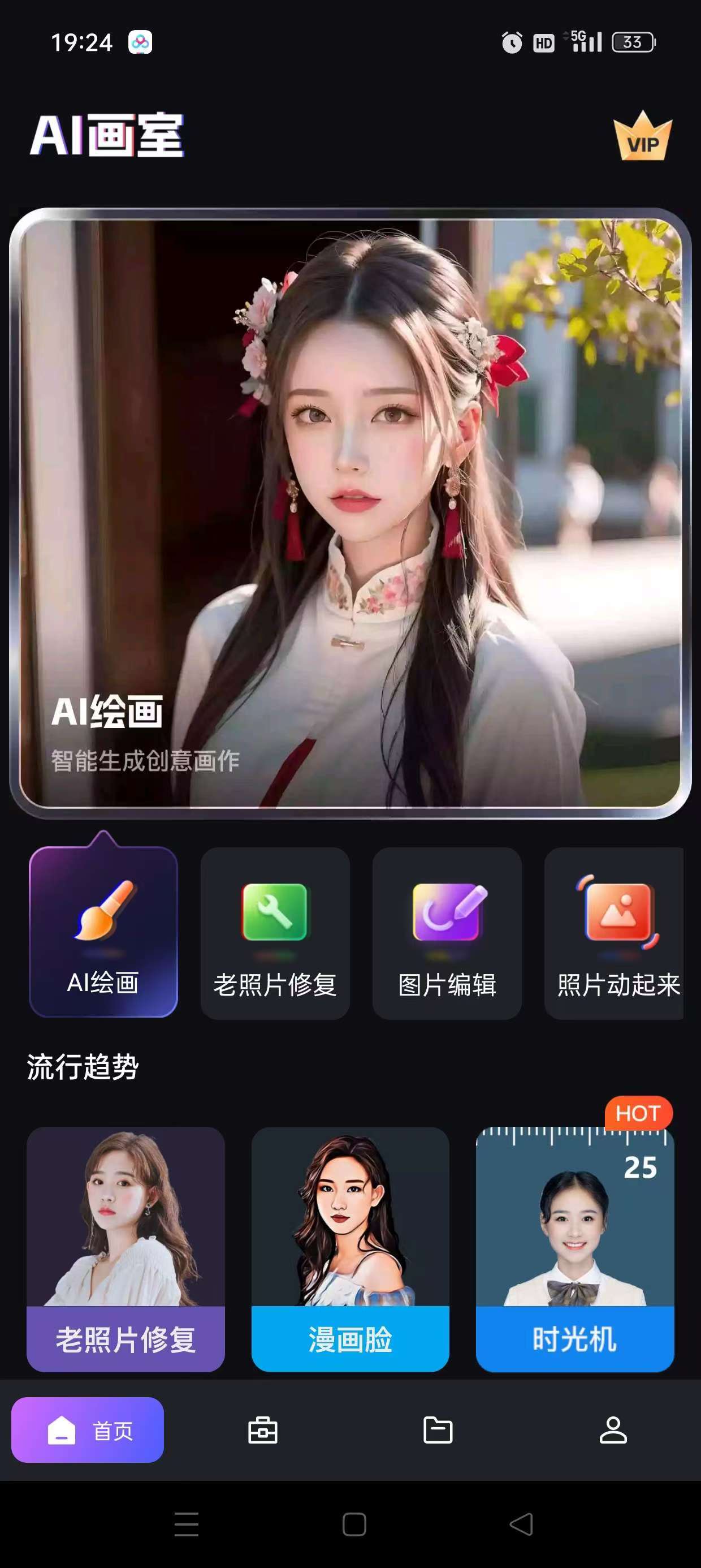Select the AI绘画 paintbrush tile
The width and height of the screenshot is (701, 1568).
[103, 931]
